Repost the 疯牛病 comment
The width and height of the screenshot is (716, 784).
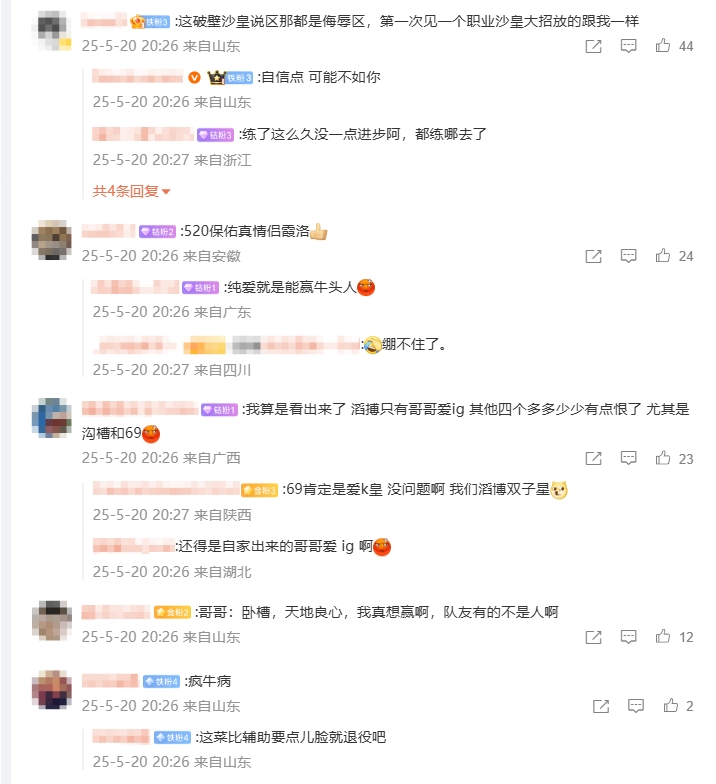601,706
